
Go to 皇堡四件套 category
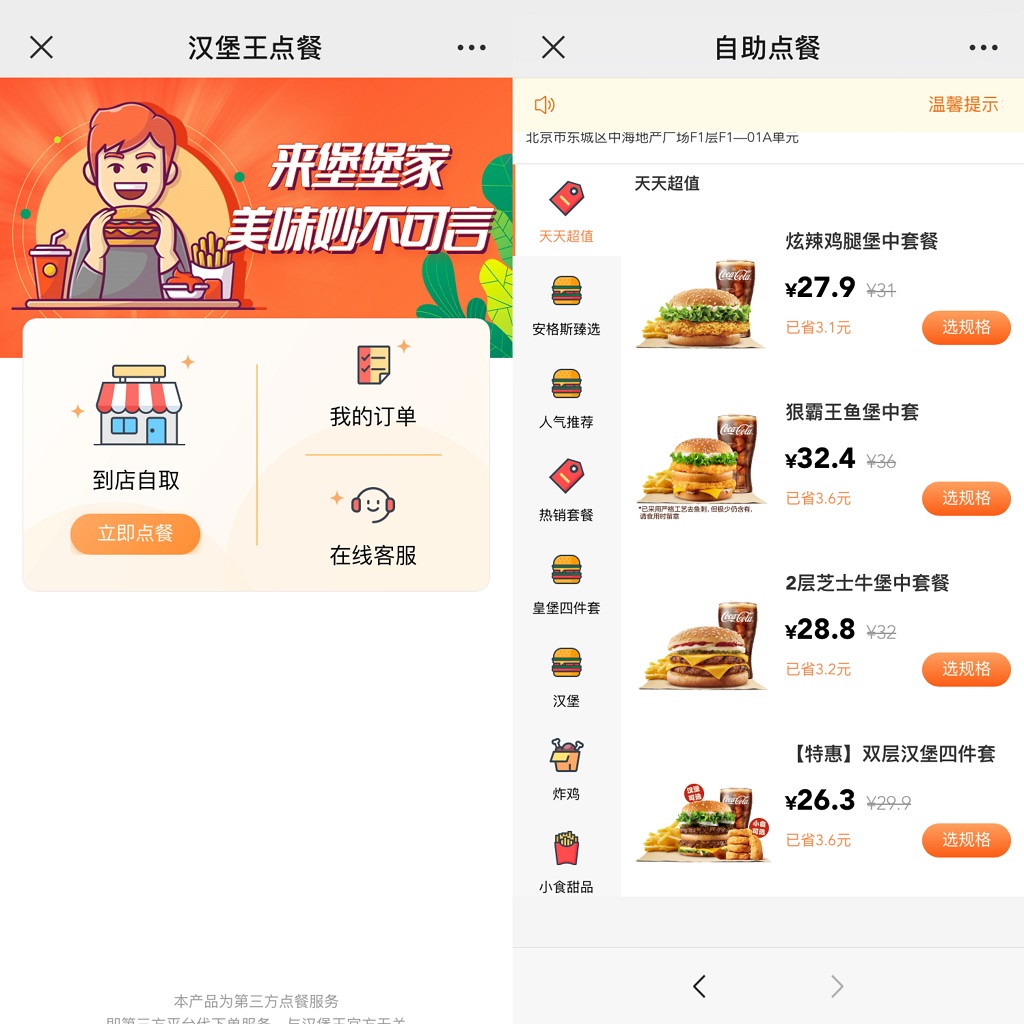click(x=566, y=583)
